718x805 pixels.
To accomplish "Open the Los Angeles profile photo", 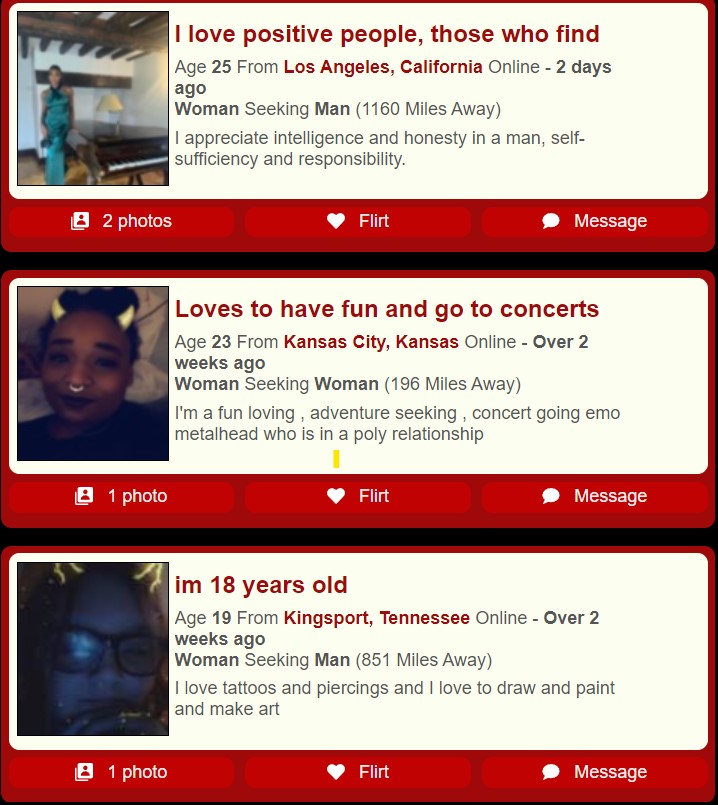I will (93, 98).
